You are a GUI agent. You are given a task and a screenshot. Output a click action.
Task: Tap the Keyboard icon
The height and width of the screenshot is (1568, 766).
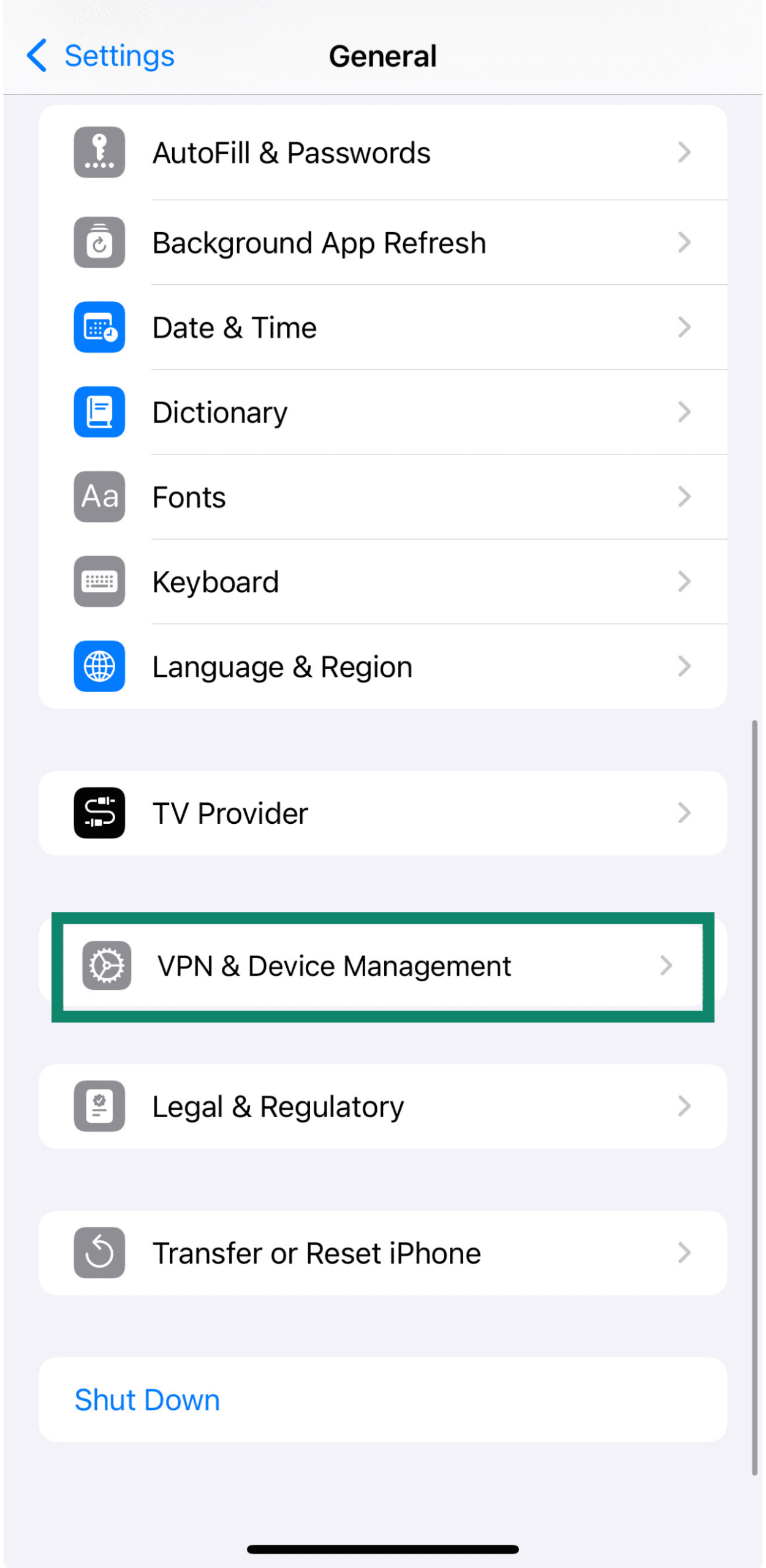tap(99, 582)
